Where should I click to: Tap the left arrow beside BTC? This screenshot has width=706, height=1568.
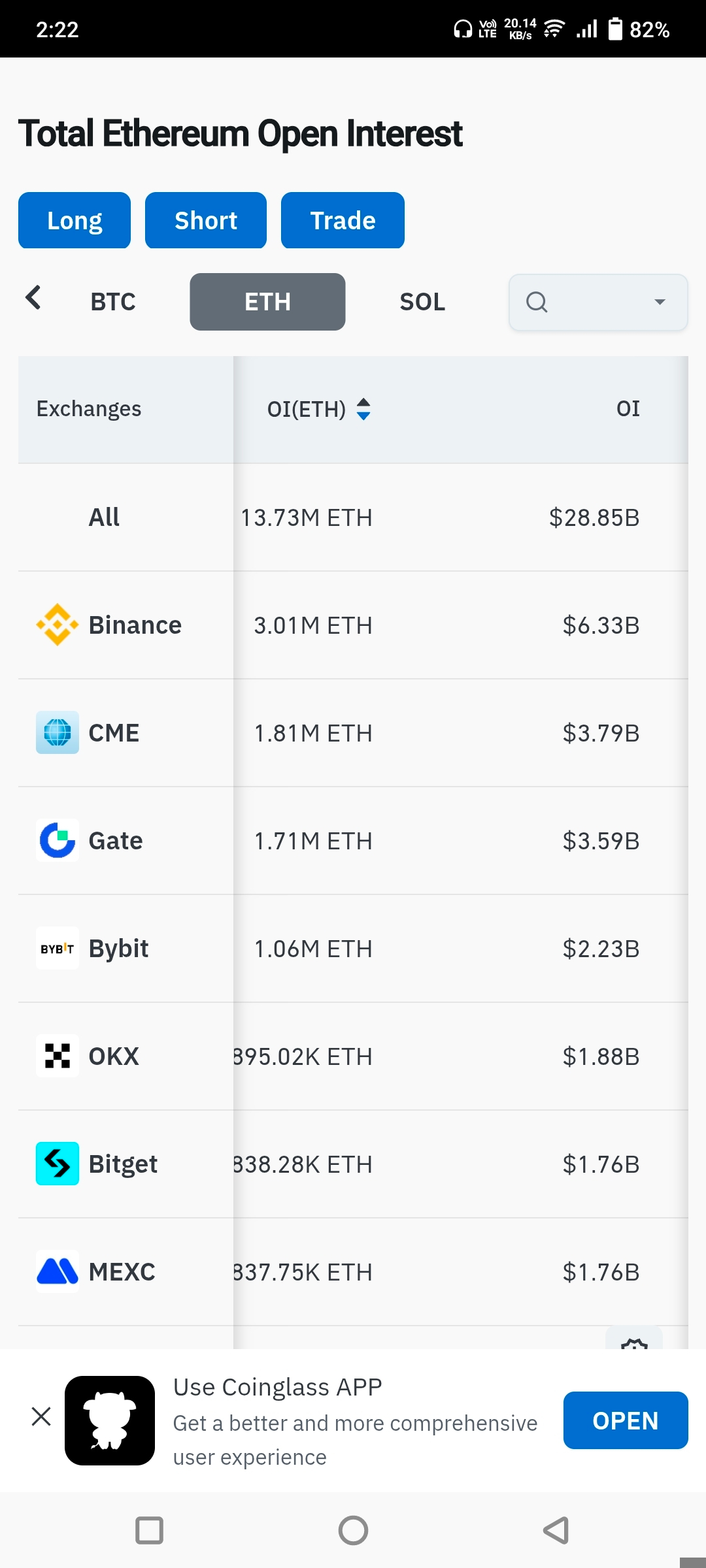(x=33, y=298)
